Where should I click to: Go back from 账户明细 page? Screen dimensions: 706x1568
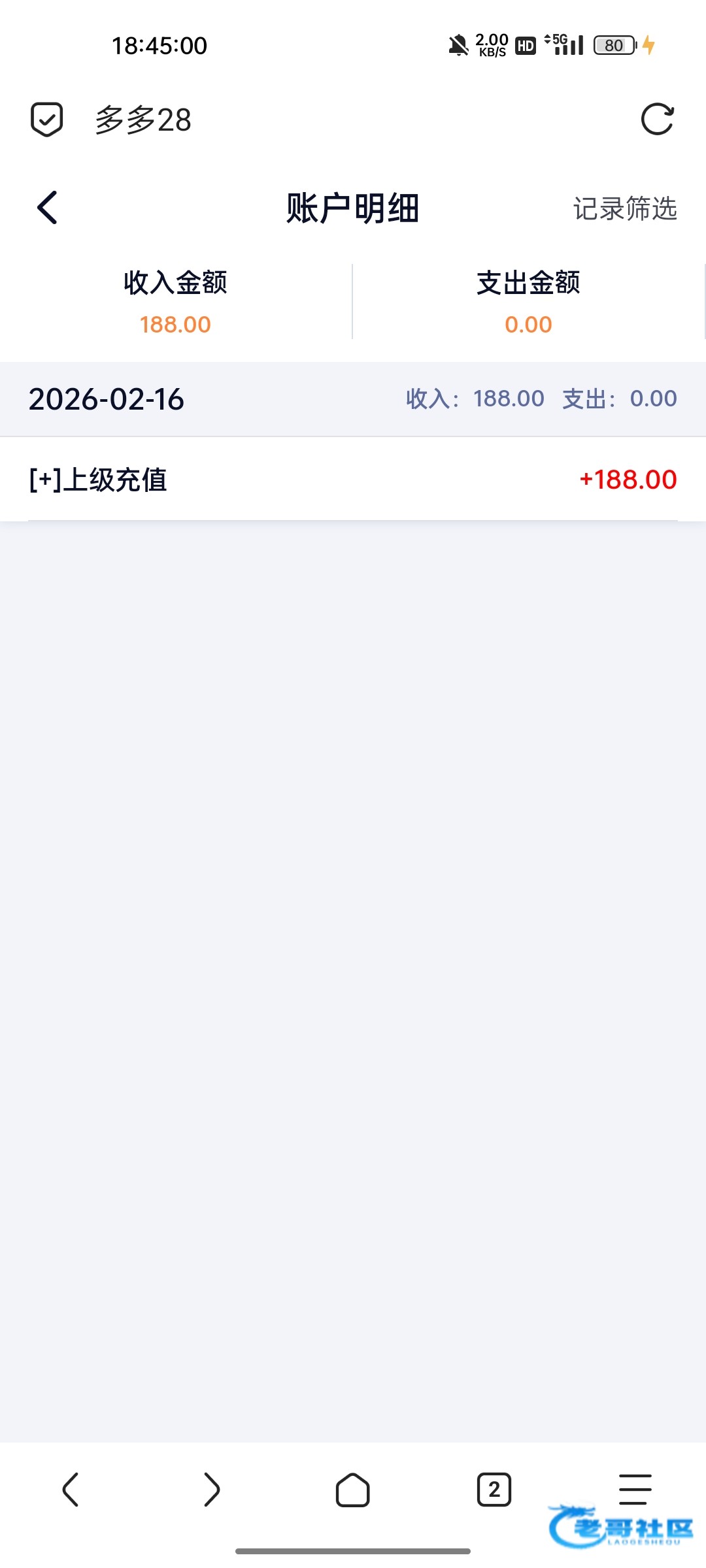47,208
